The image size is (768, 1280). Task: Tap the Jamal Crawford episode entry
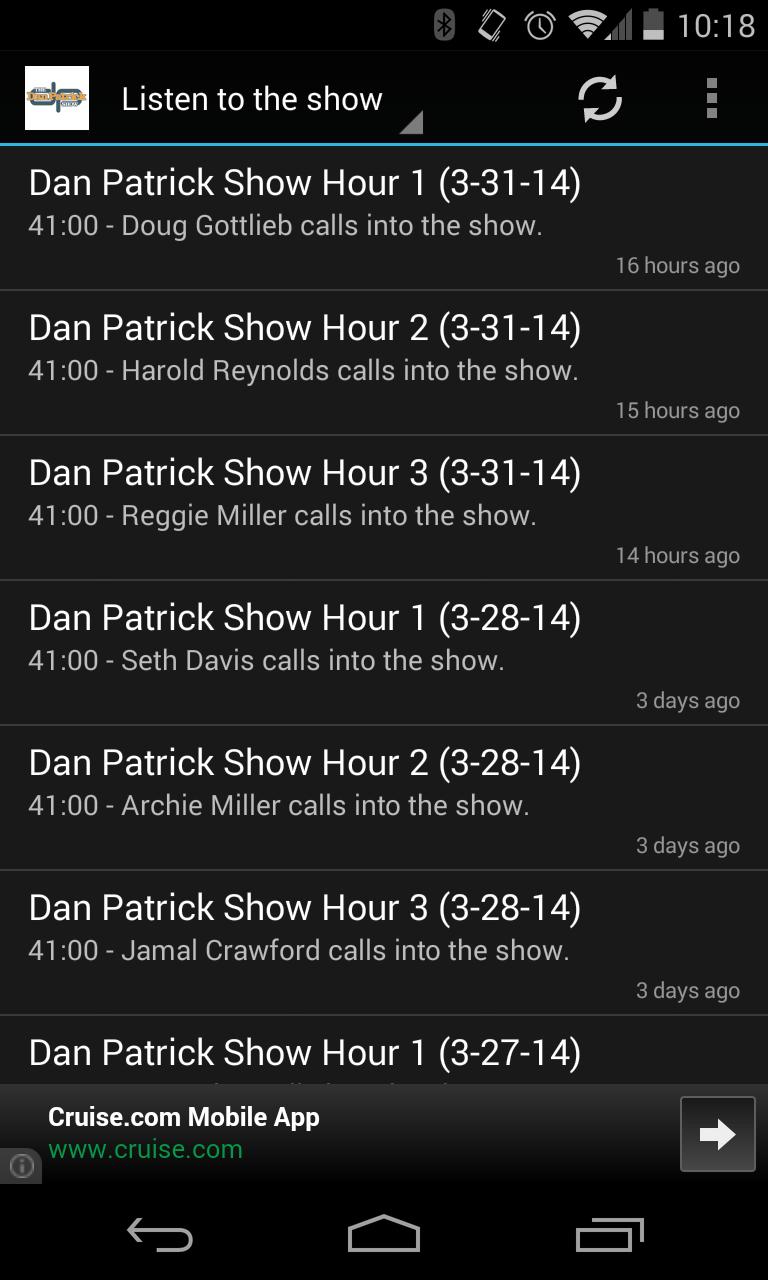[x=384, y=940]
